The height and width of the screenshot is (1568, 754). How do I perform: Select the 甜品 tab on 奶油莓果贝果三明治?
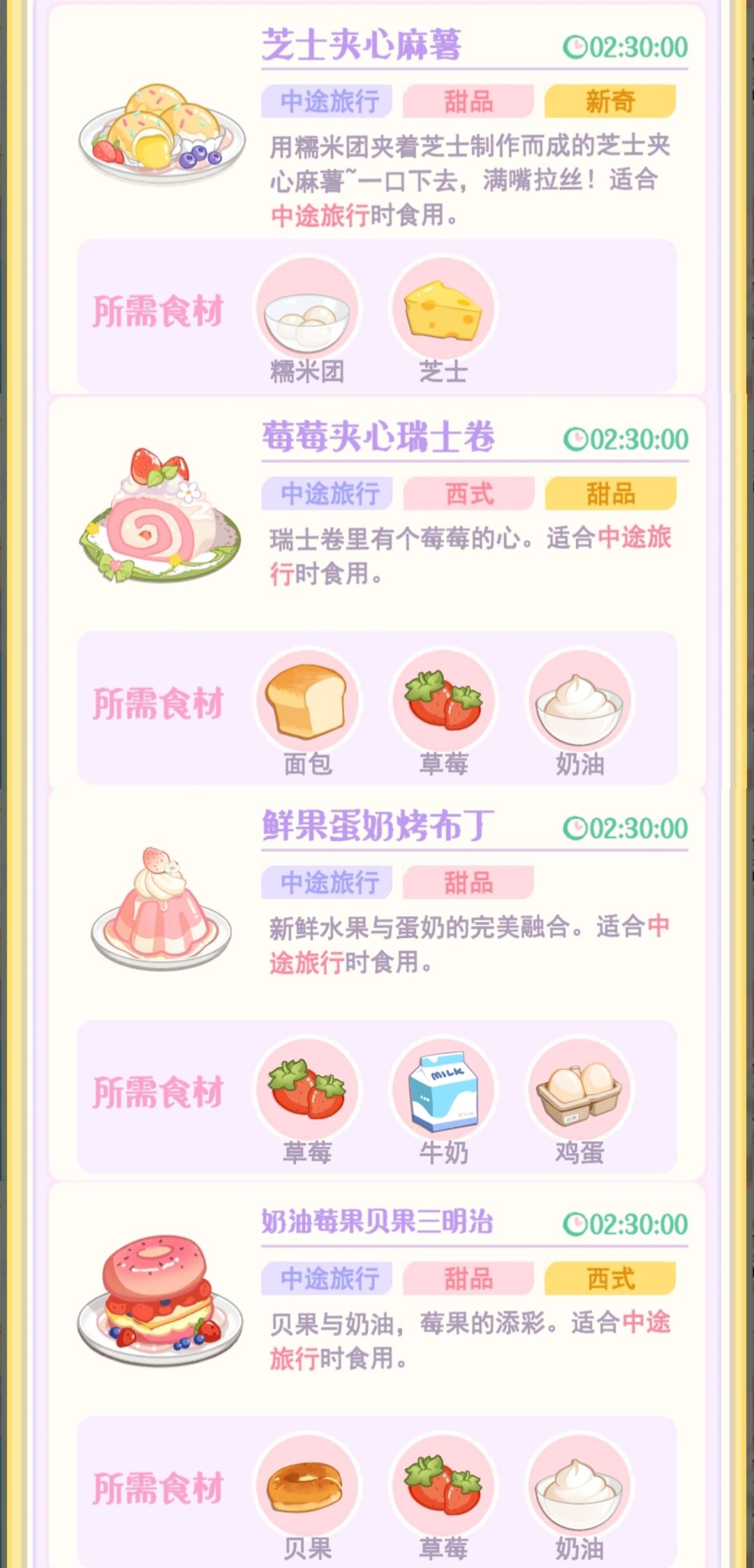tap(469, 1279)
